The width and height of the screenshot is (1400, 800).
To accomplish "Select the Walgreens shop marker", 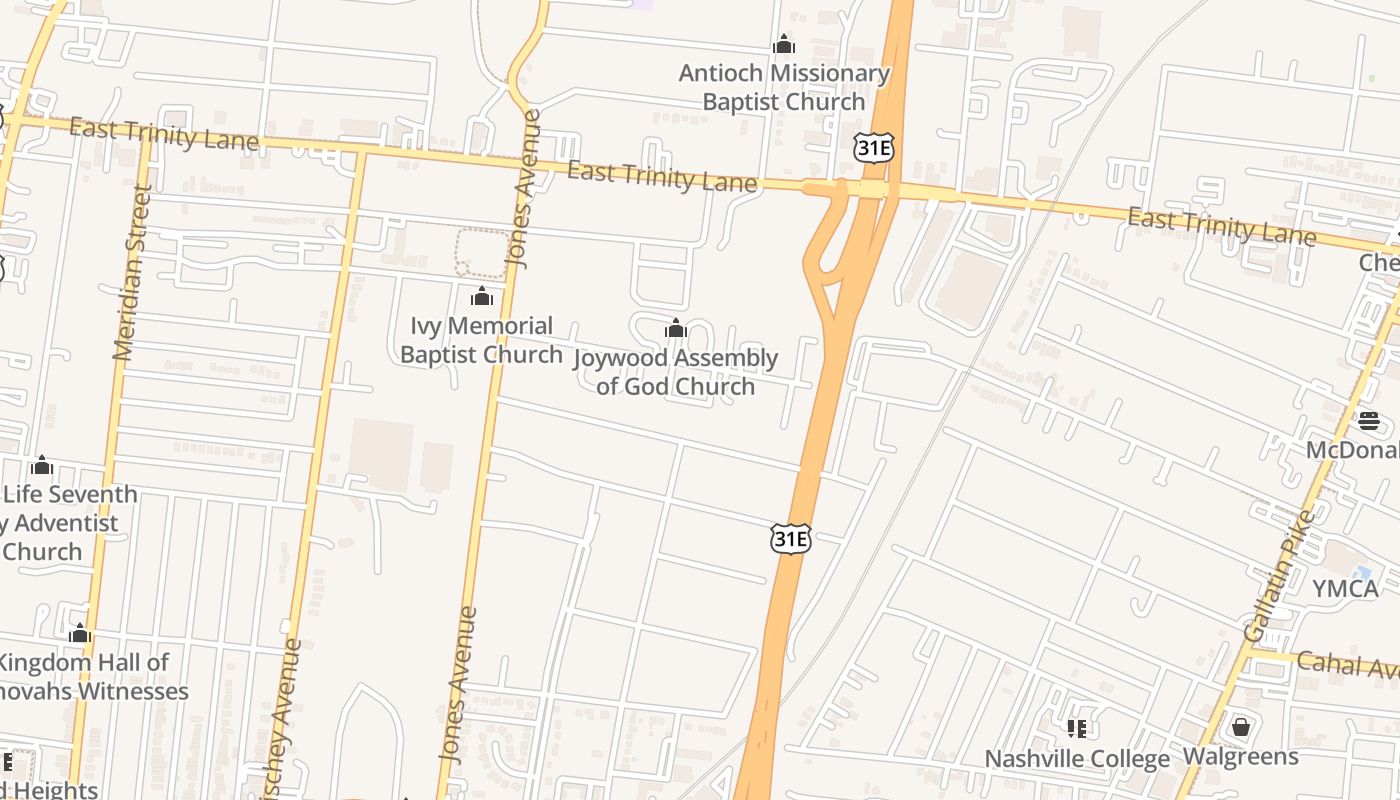I will coord(1241,727).
